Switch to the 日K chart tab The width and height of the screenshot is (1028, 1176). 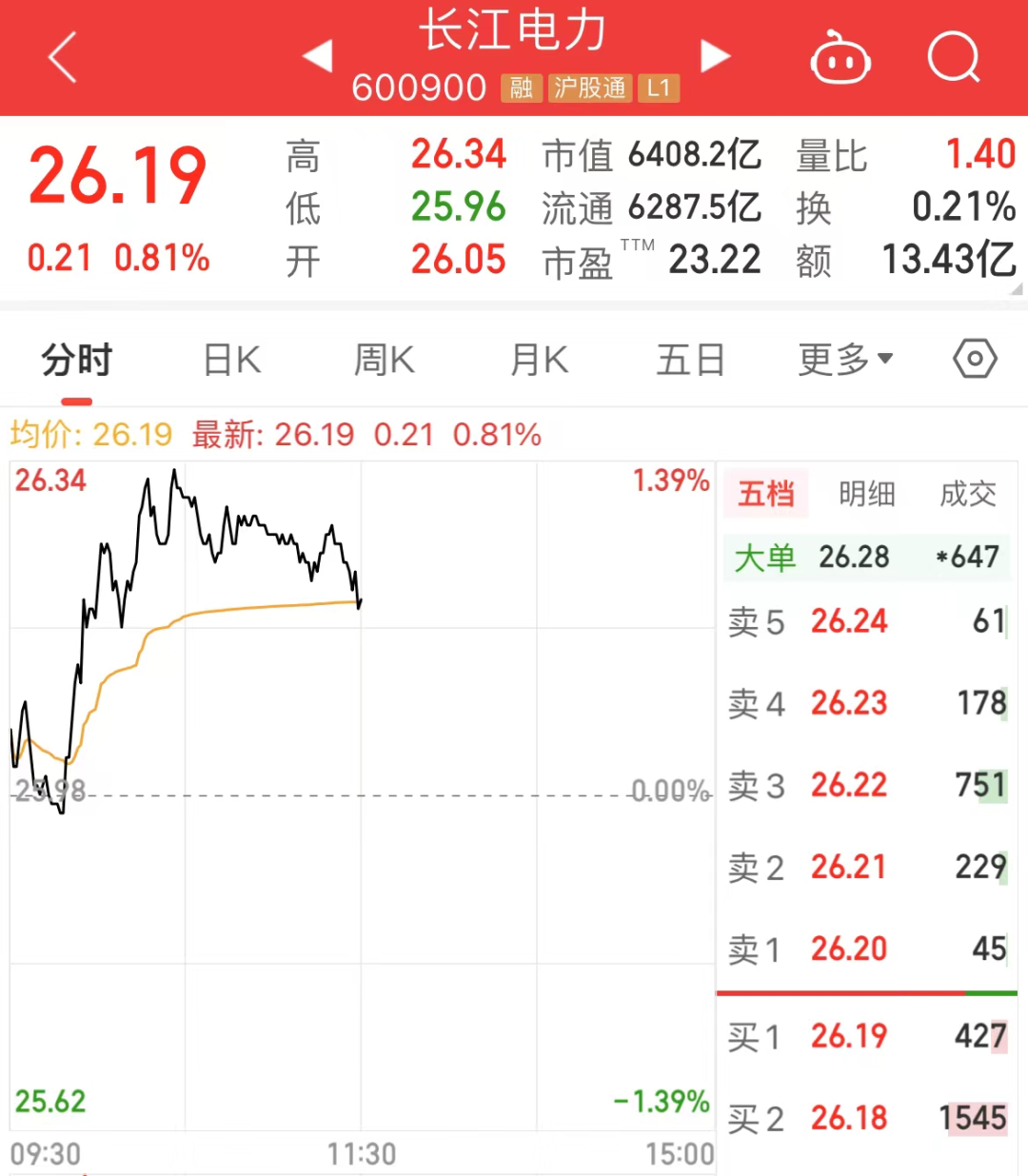click(231, 361)
